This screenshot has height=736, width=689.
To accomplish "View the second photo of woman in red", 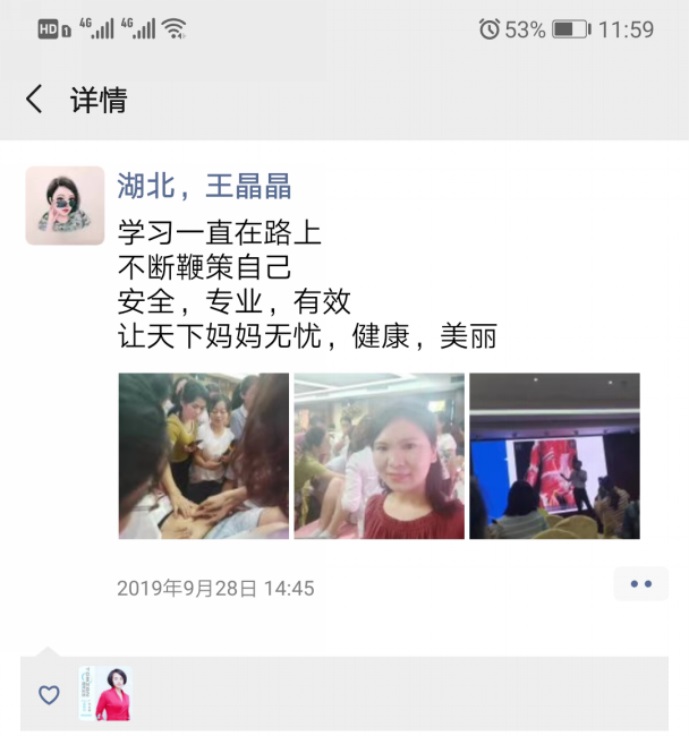I will [x=379, y=456].
